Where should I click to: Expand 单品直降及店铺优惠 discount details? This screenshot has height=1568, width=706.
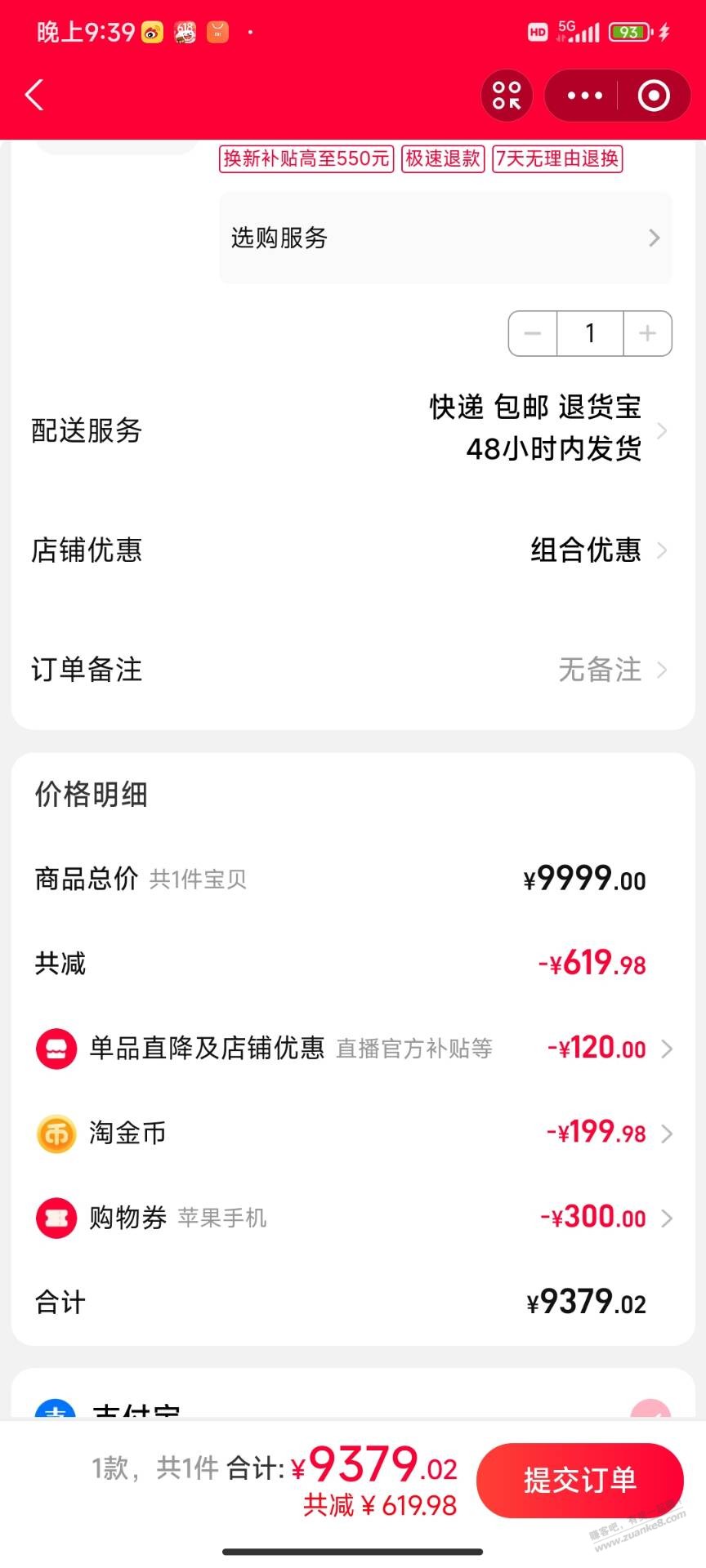point(353,1048)
